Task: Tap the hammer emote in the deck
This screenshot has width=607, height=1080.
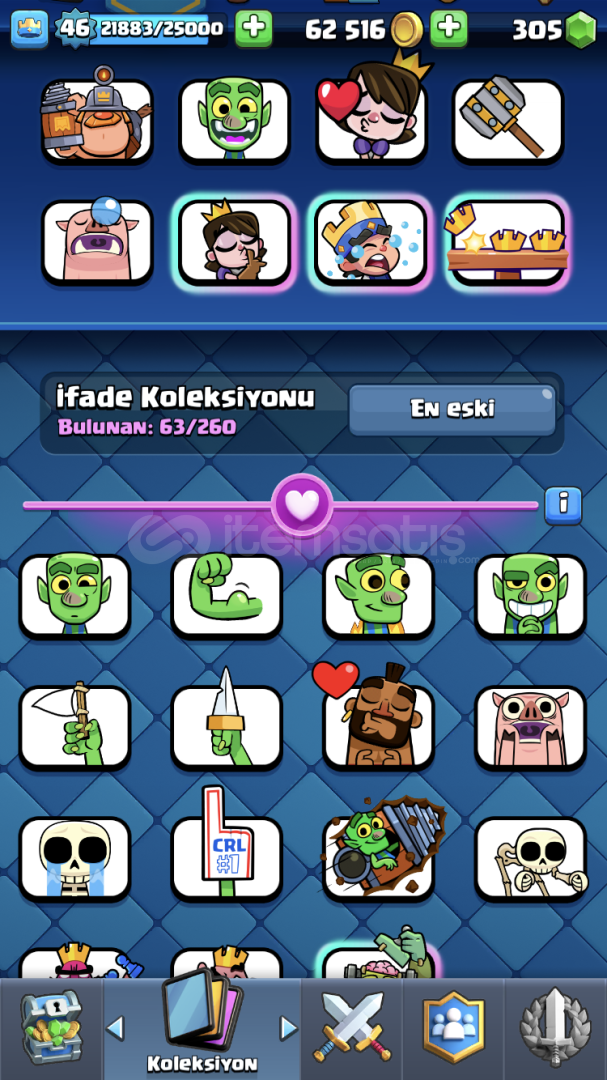Action: point(508,121)
